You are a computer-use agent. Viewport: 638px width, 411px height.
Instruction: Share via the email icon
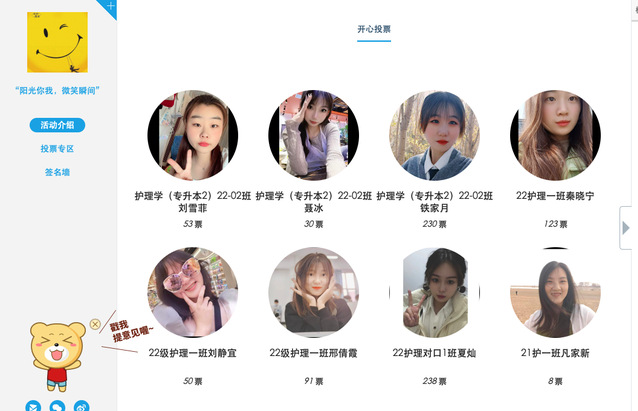tap(33, 405)
